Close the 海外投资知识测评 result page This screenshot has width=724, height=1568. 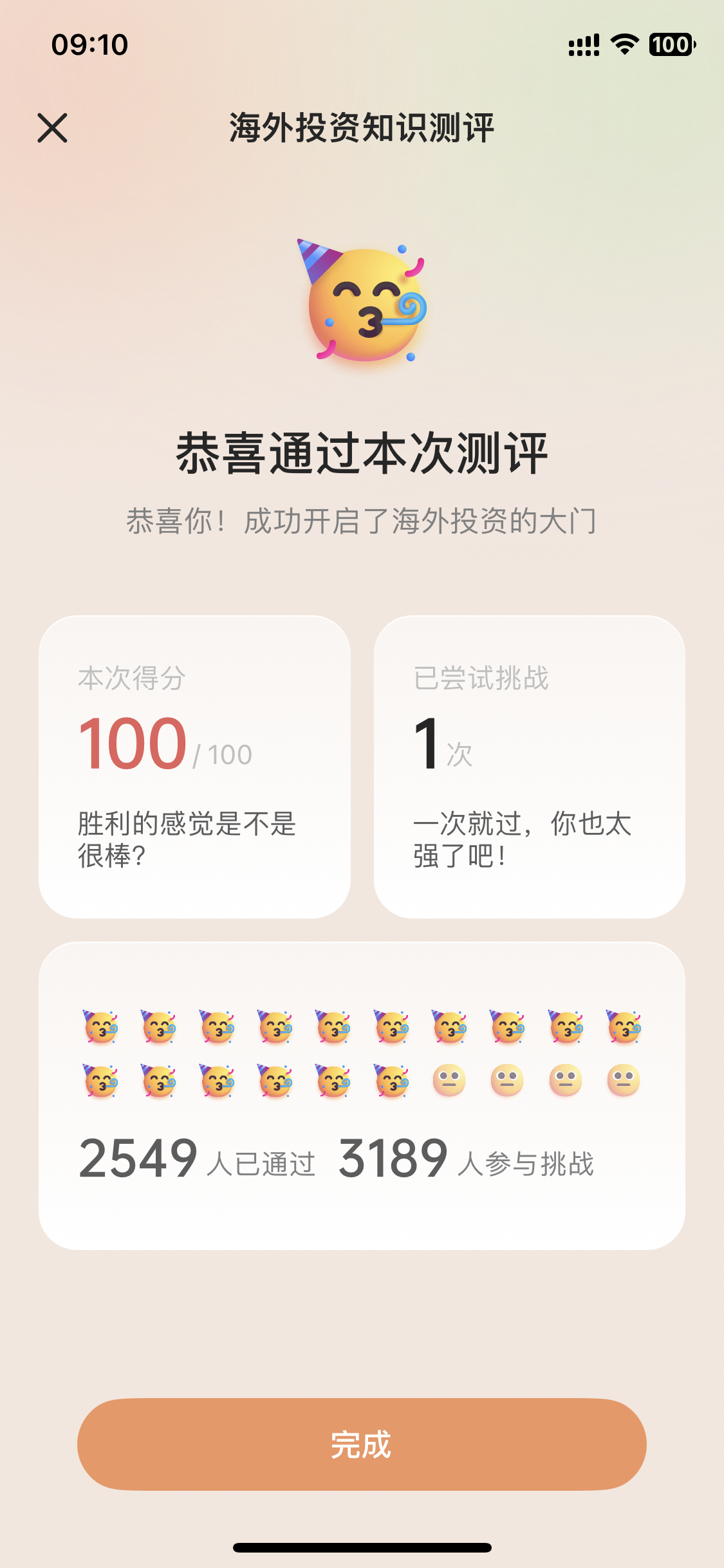52,127
